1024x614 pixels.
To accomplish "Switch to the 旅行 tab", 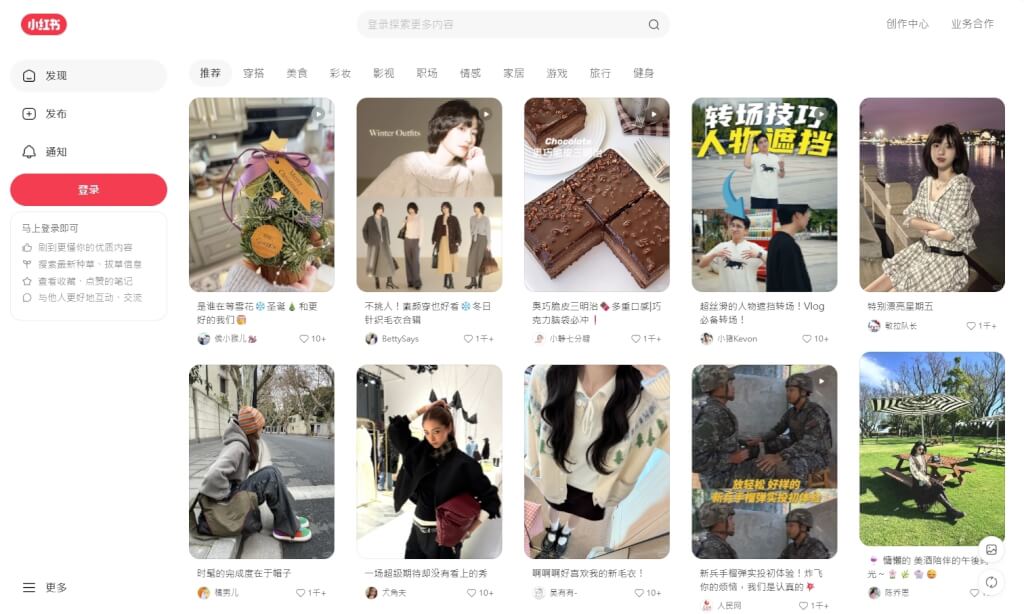I will point(600,73).
